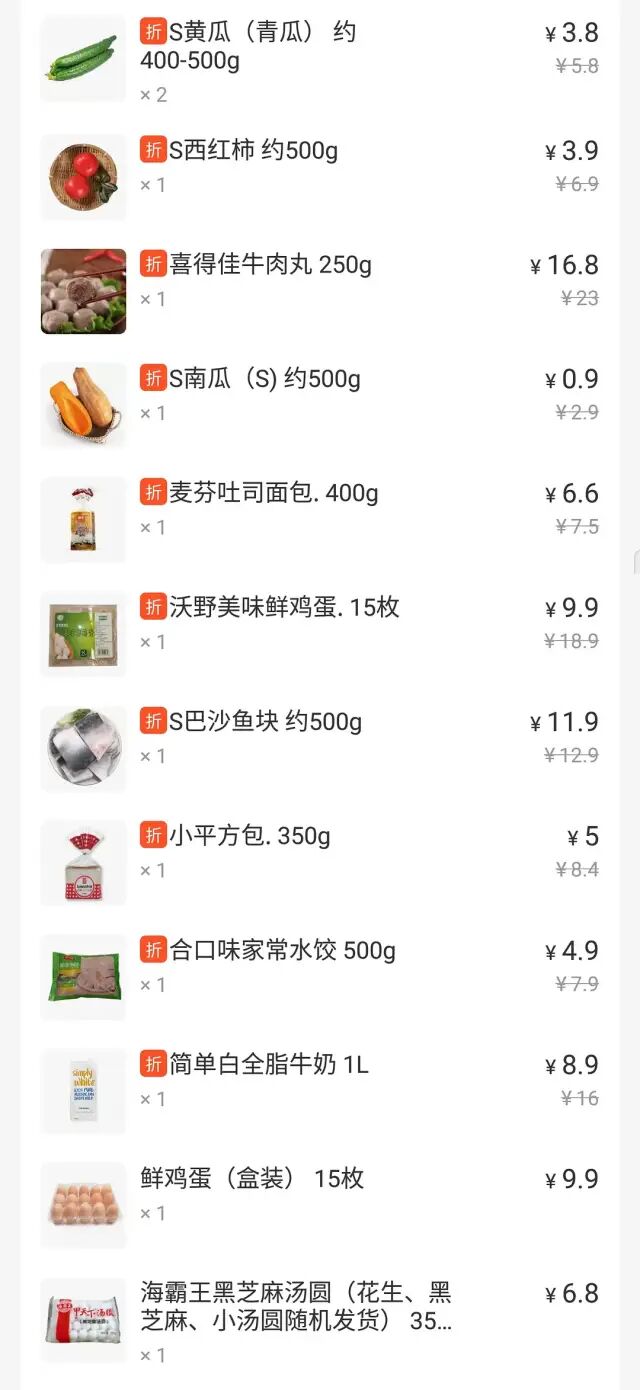The image size is (640, 1390).
Task: Open the S西红柿 约500g item
Action: (254, 151)
